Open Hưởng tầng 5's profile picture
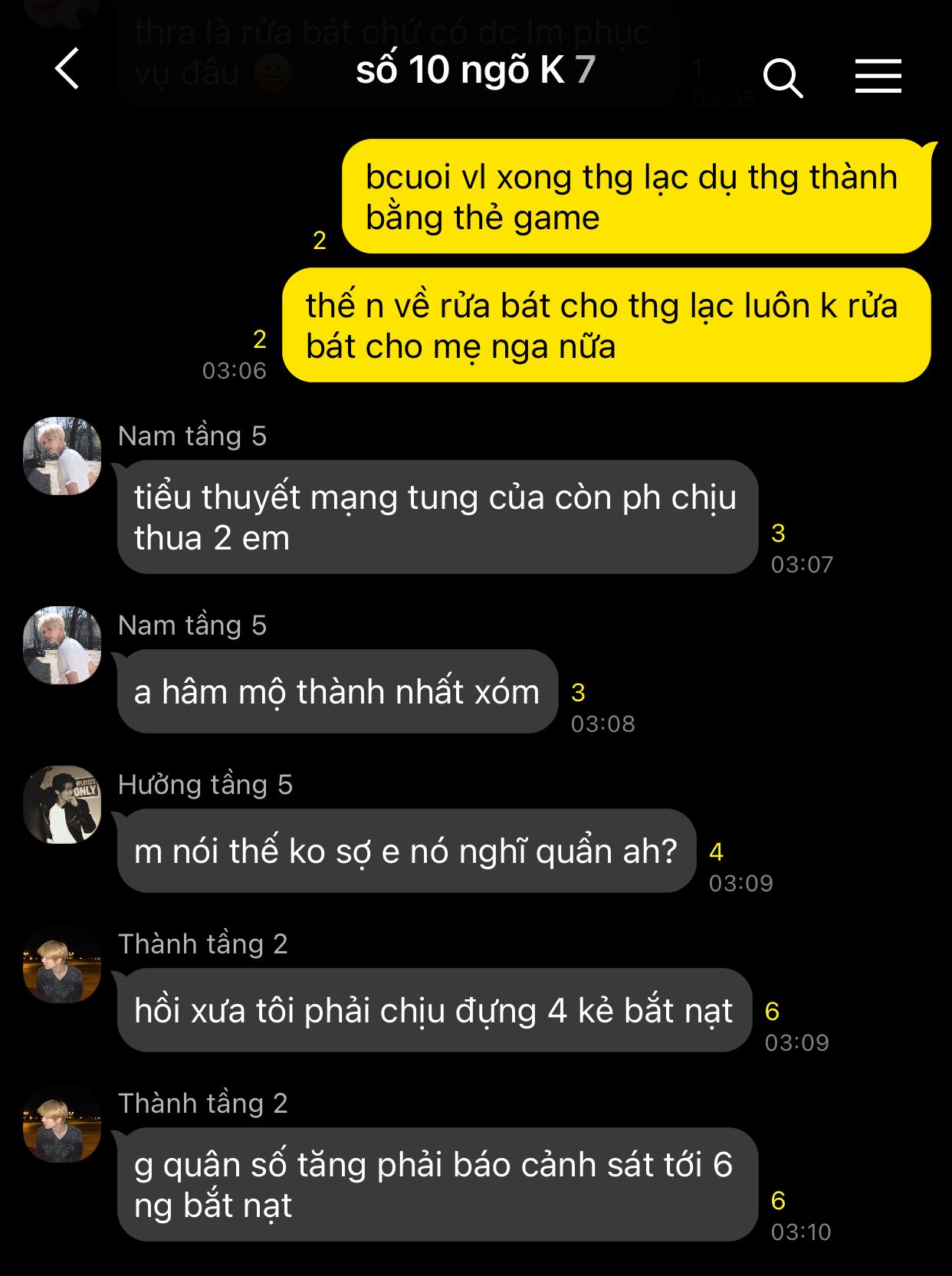Viewport: 952px width, 1276px height. tap(62, 805)
